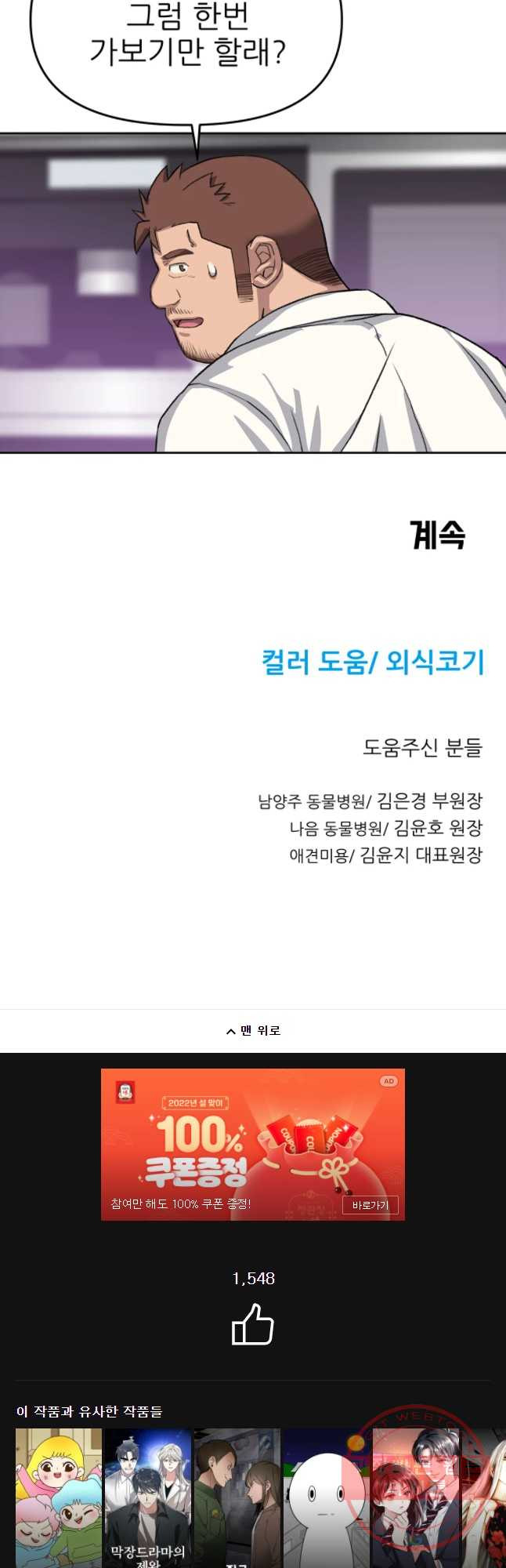This screenshot has width=506, height=1568.
Task: Open the webtoon with the red-haired girl cover
Action: [415, 1497]
